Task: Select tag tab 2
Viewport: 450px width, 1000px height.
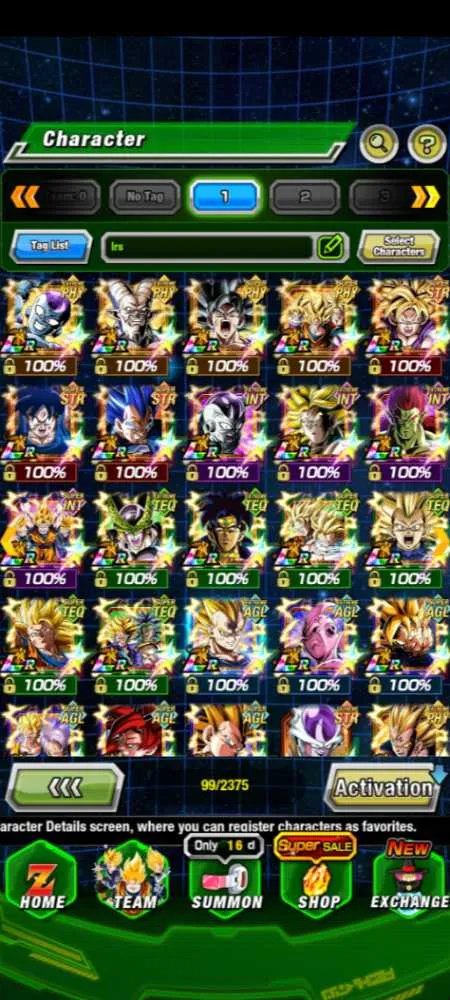Action: pyautogui.click(x=305, y=196)
